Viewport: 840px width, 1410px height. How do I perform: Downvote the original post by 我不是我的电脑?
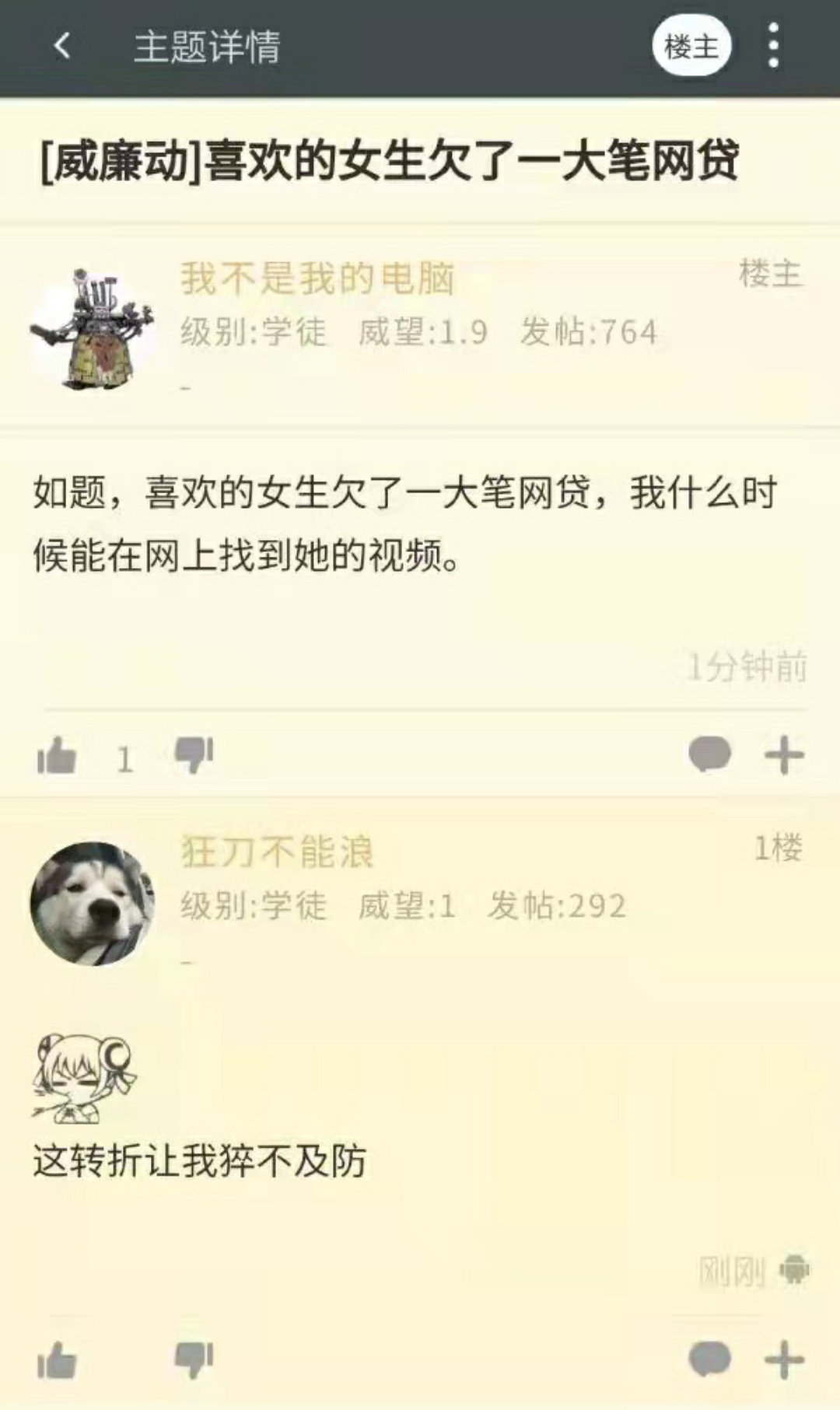click(194, 755)
